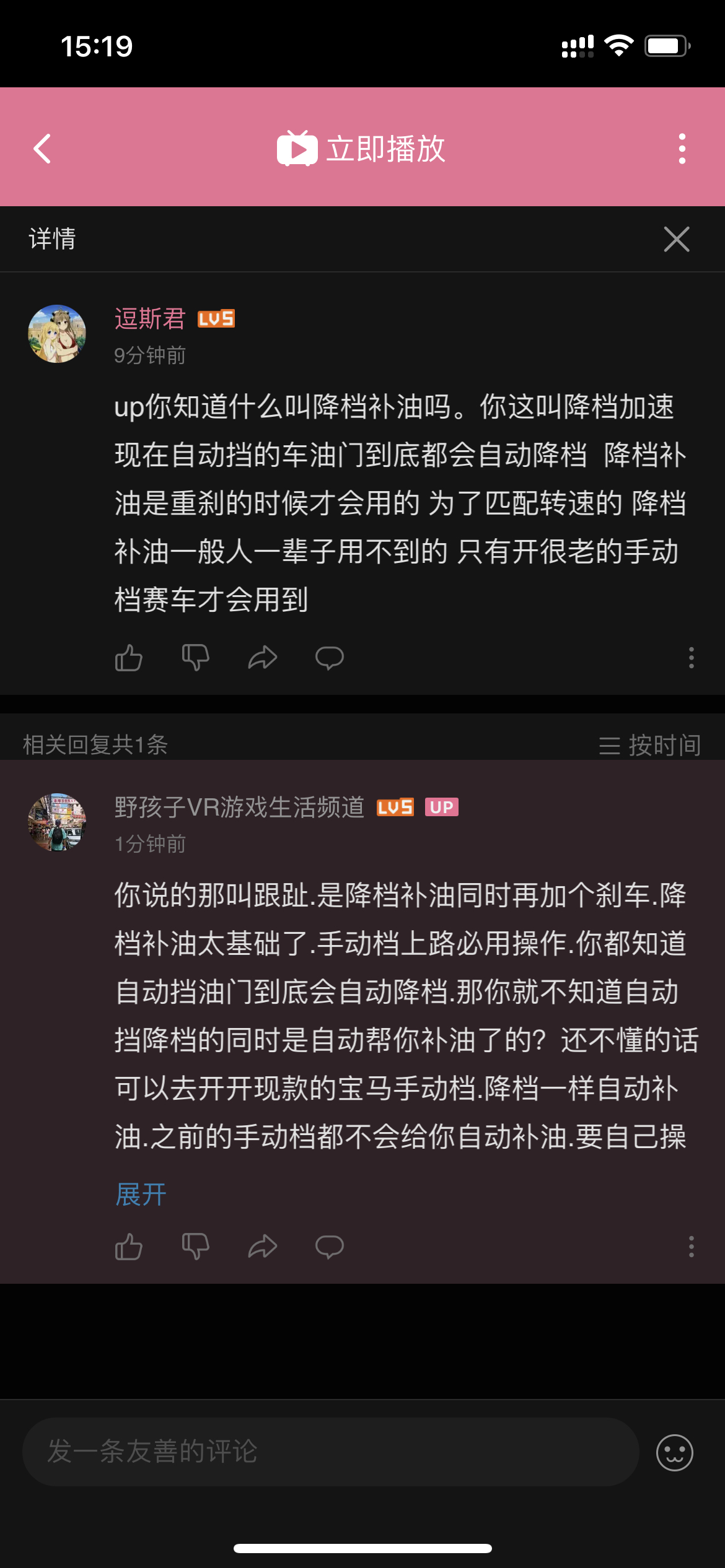
Task: Go back using the top-left arrow
Action: point(42,149)
